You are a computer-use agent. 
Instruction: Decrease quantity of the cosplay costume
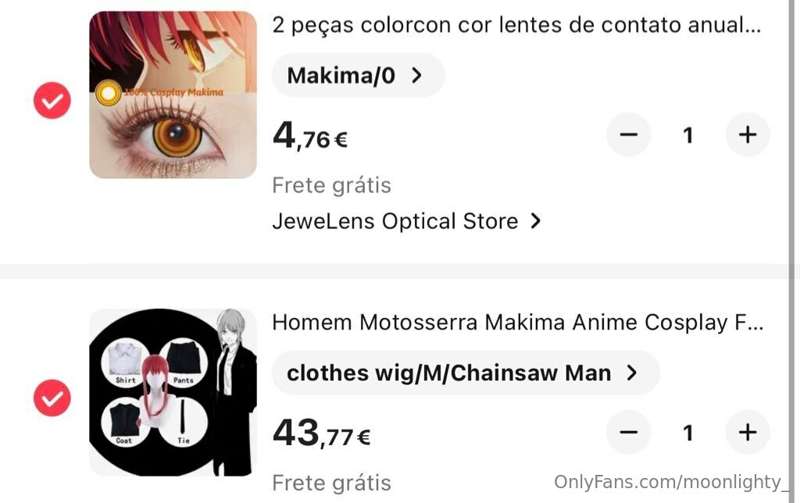[x=629, y=432]
